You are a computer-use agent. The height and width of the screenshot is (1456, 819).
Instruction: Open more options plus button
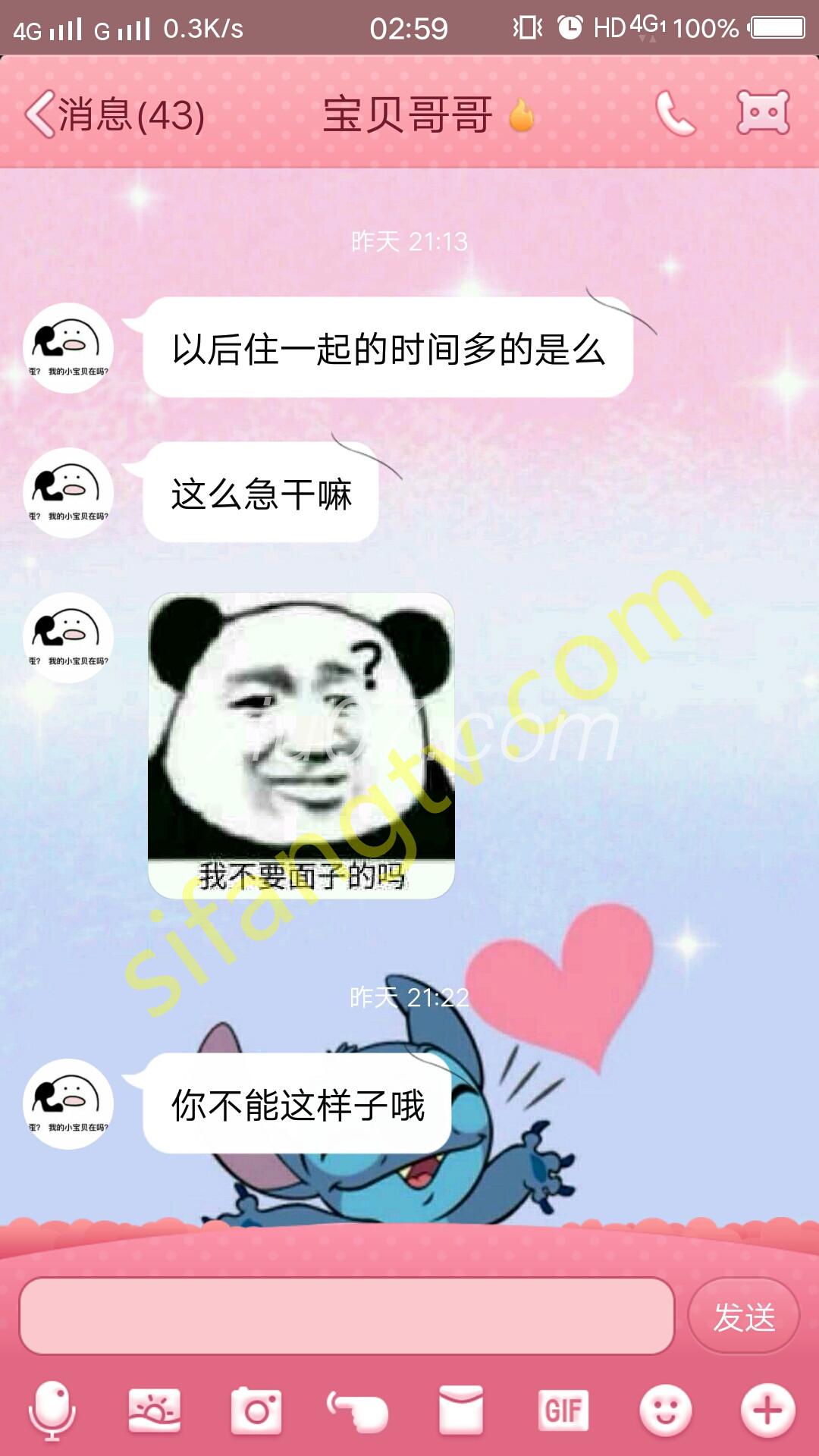(x=767, y=1411)
